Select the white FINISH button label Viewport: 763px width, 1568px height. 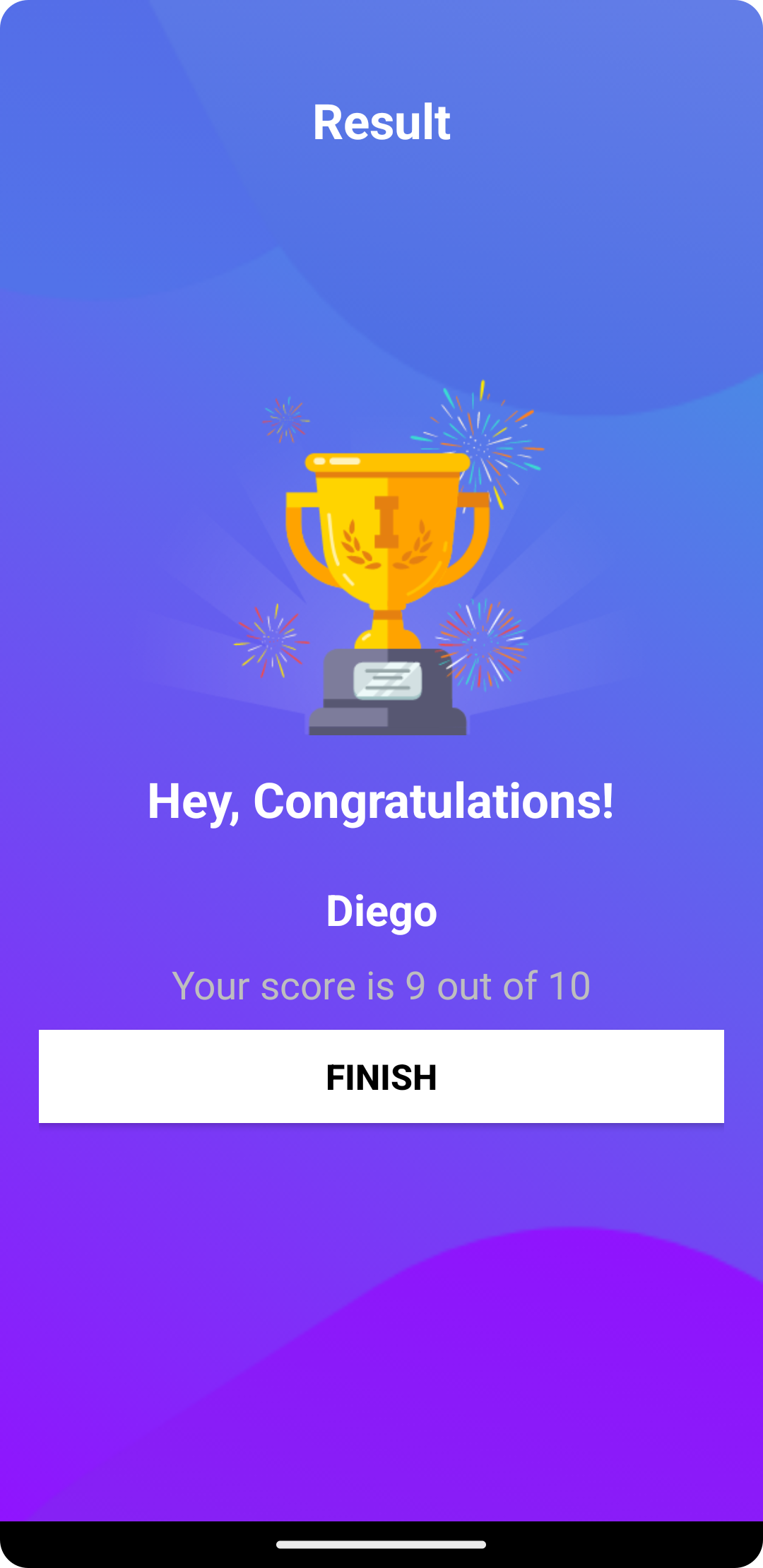(381, 1077)
